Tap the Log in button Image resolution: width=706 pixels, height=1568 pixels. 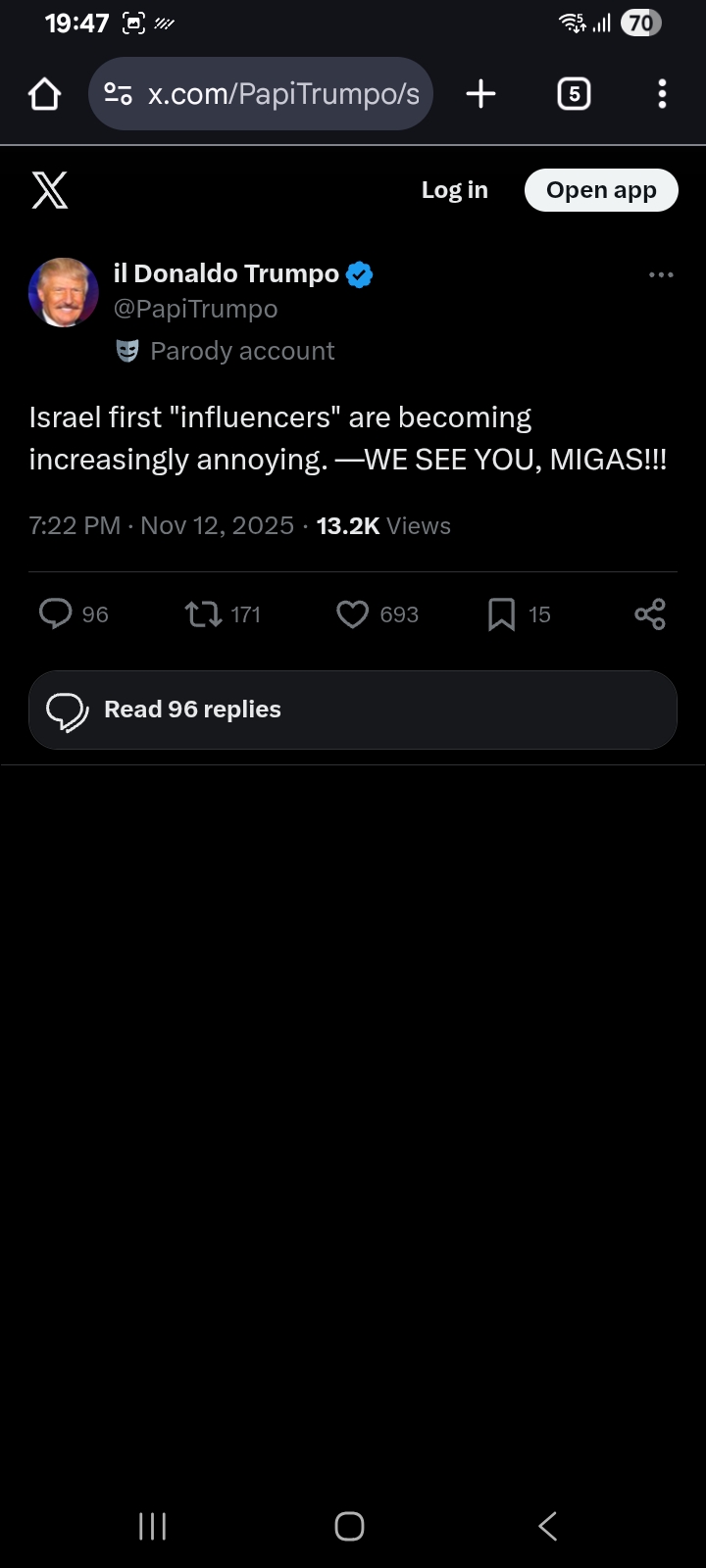tap(454, 190)
